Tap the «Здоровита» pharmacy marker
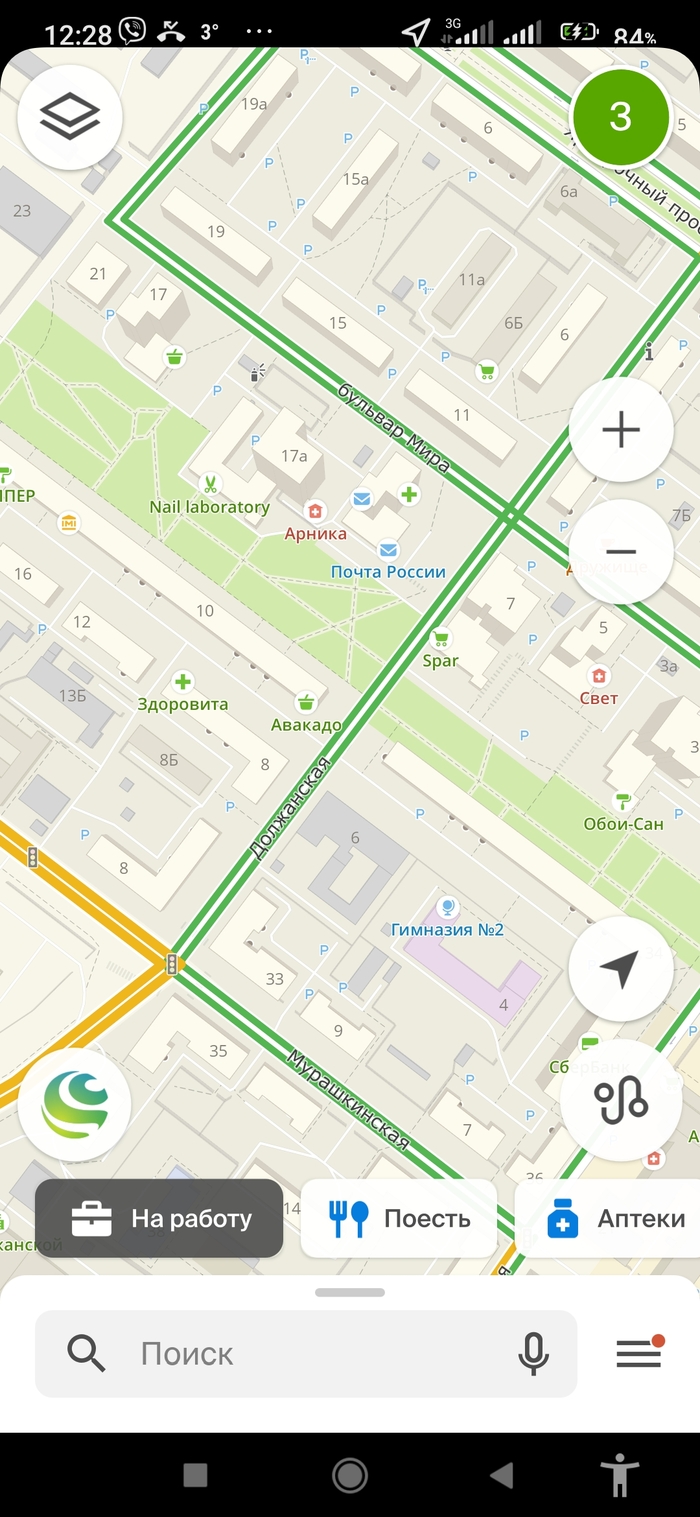This screenshot has width=700, height=1517. click(183, 683)
